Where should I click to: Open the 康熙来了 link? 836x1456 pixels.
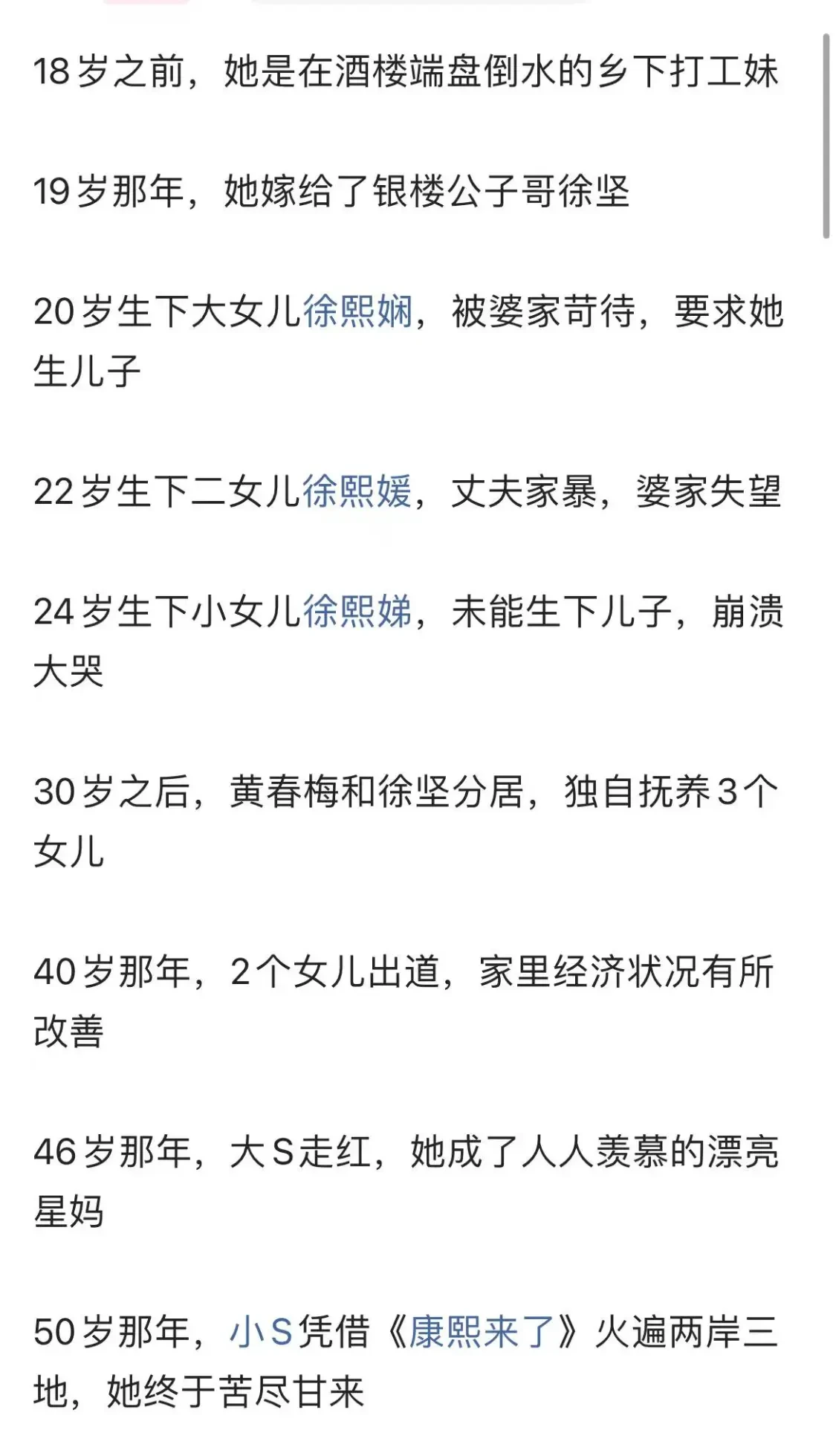pyautogui.click(x=482, y=1332)
